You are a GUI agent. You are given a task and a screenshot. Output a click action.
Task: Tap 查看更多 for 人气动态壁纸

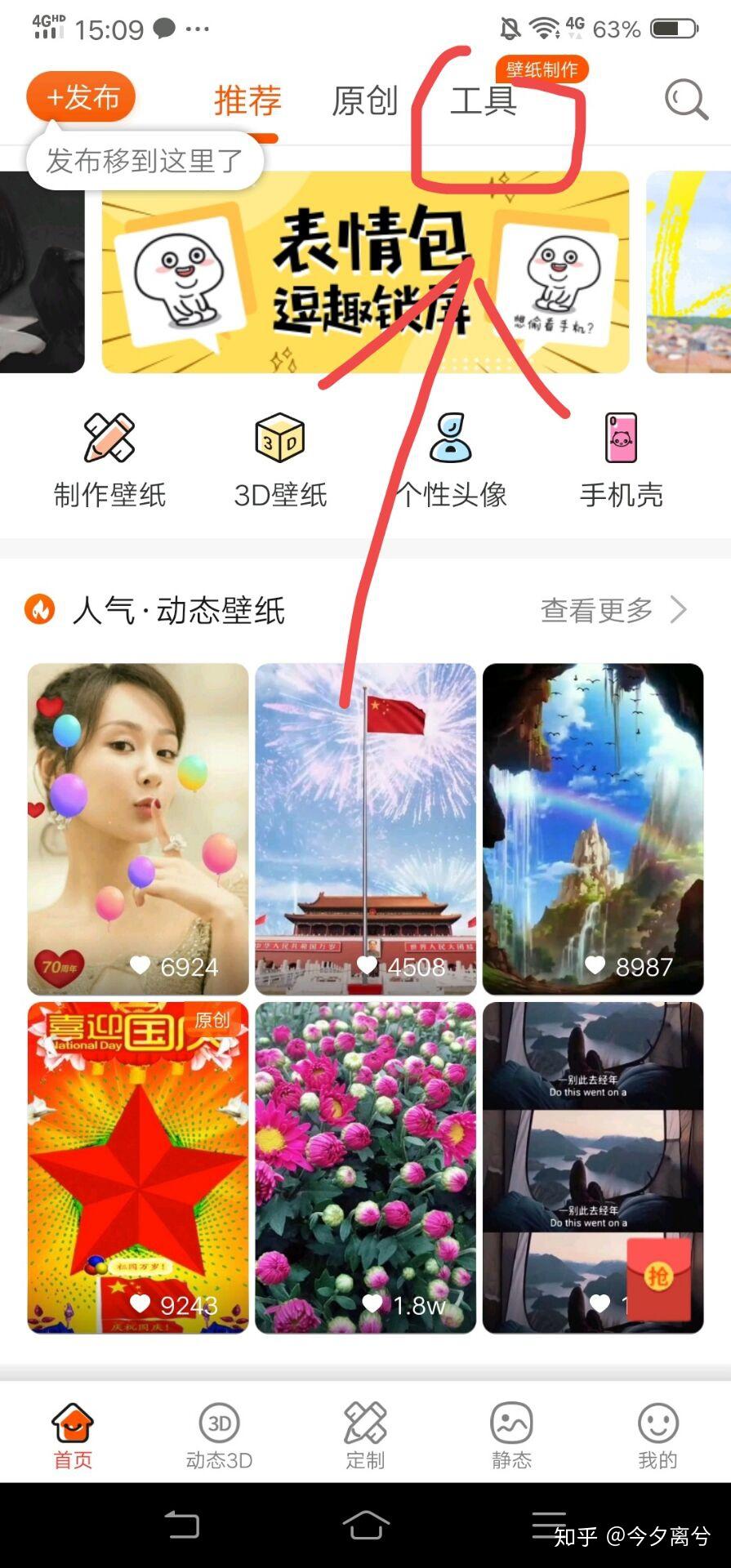pos(613,610)
